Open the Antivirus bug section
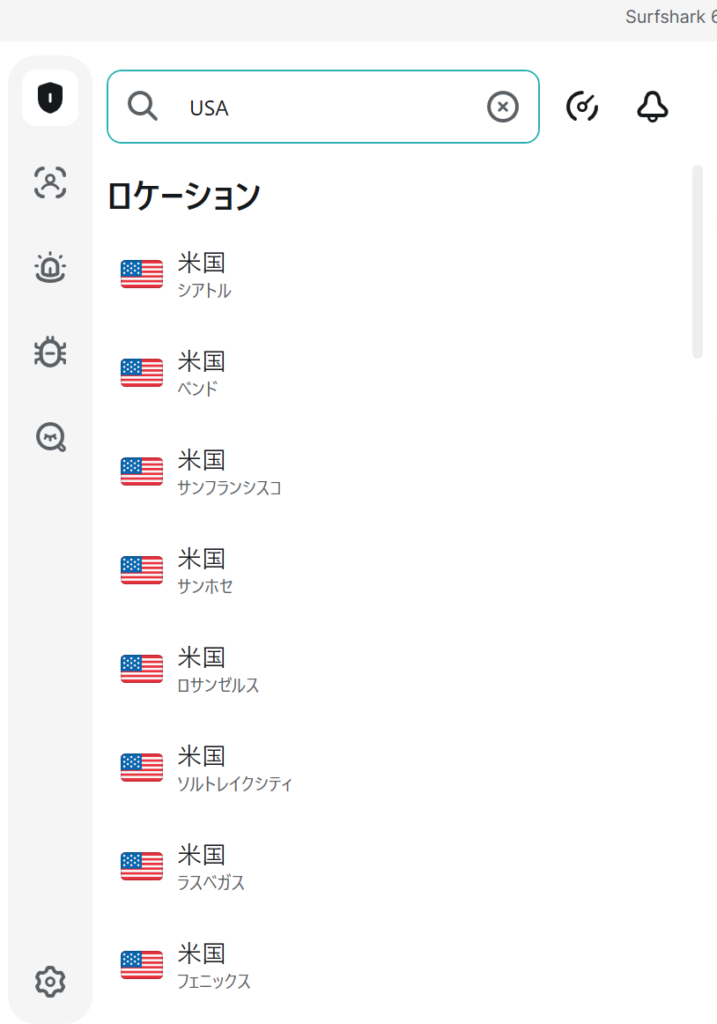The height and width of the screenshot is (1024, 717). [x=50, y=352]
